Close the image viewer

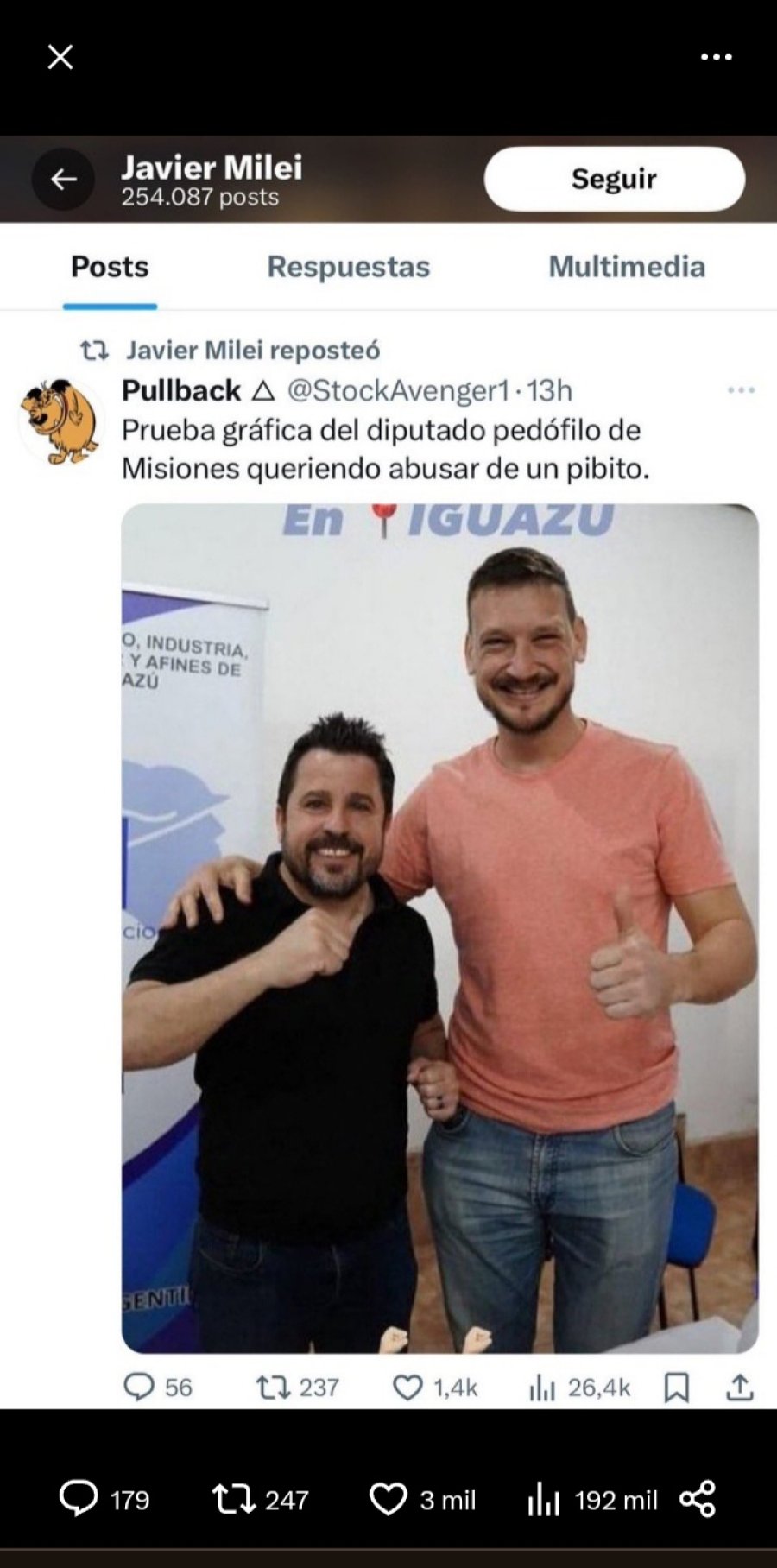coord(60,57)
